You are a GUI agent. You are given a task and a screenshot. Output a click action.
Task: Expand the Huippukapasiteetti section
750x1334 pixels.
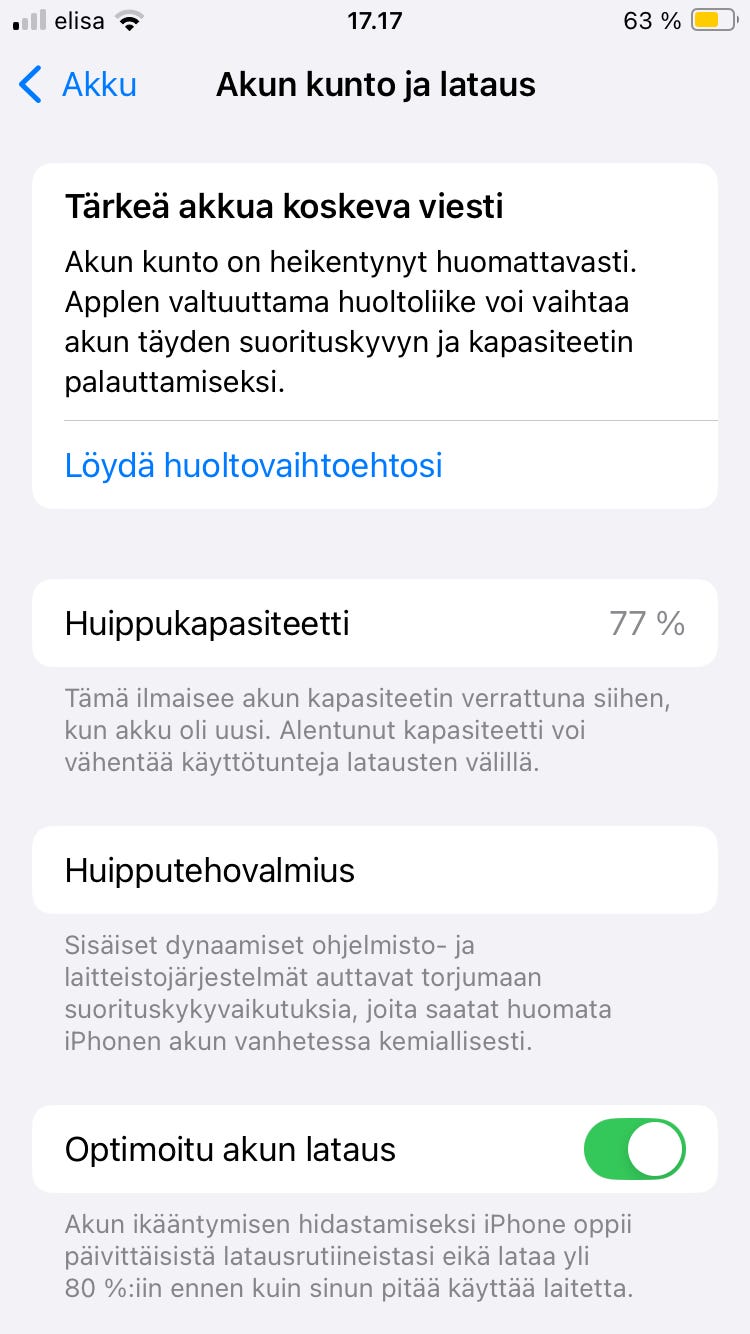pos(375,622)
